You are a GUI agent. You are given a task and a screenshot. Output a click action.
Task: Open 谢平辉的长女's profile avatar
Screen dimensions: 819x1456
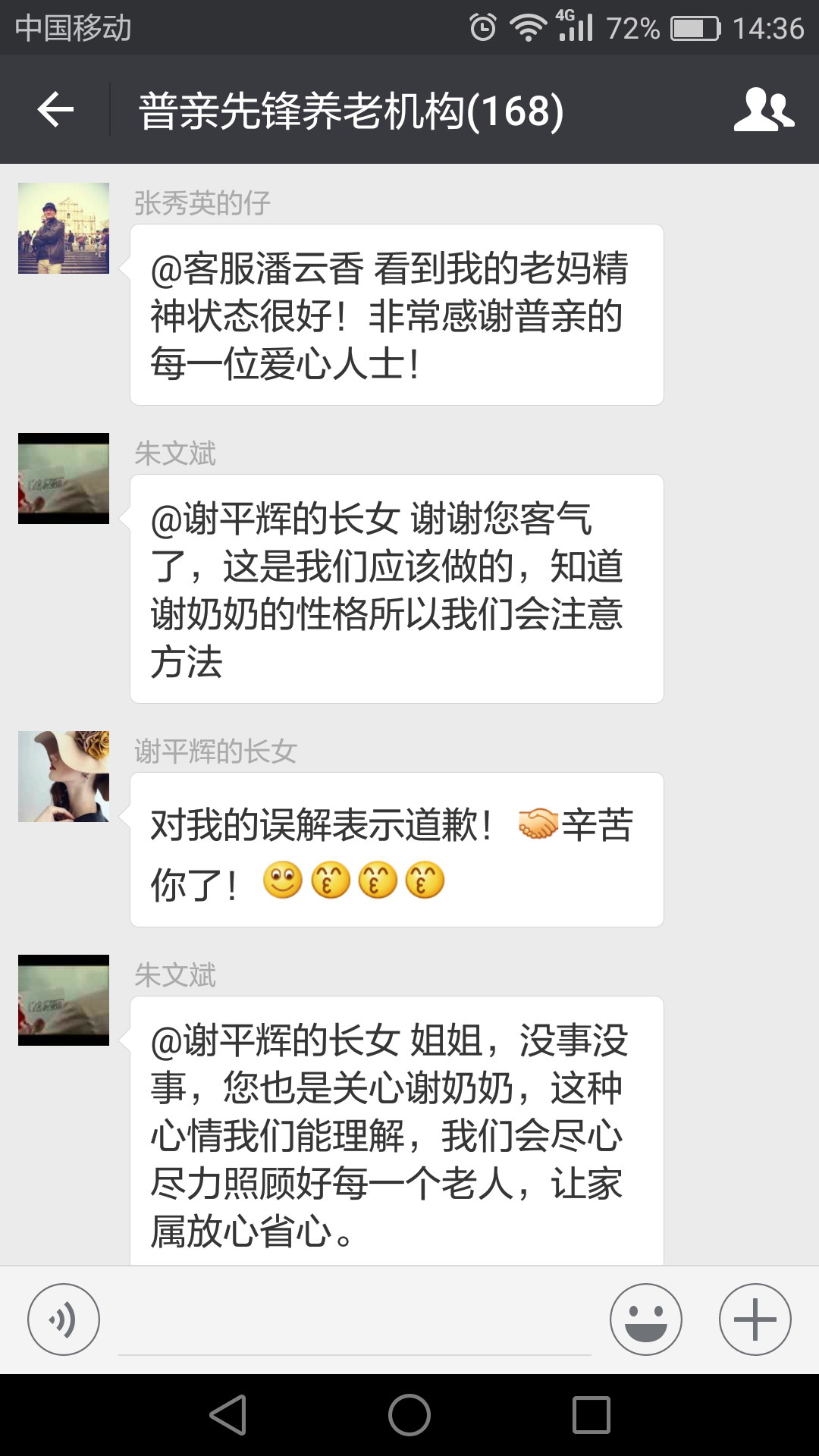tap(64, 777)
